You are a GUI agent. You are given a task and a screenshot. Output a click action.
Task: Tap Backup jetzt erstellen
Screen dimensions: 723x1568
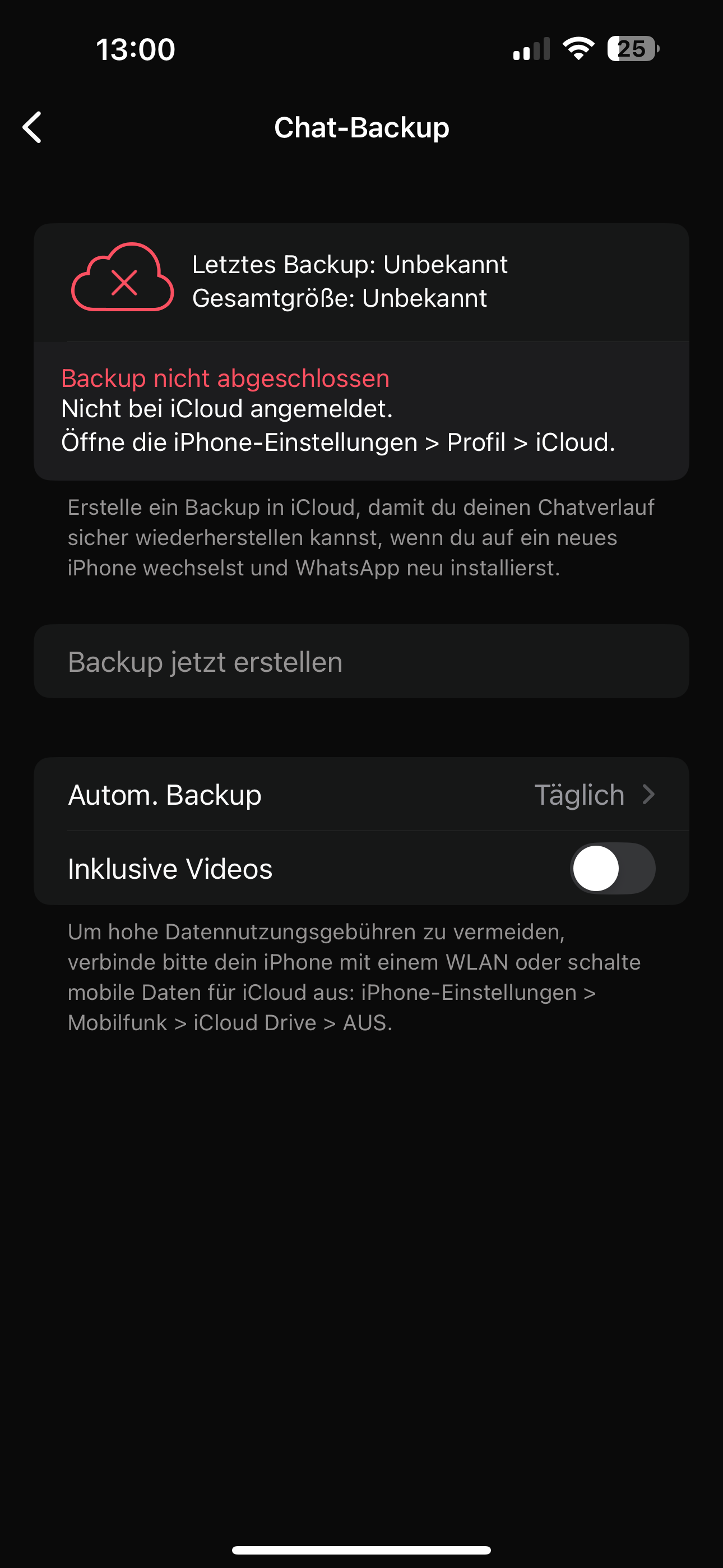tap(361, 662)
